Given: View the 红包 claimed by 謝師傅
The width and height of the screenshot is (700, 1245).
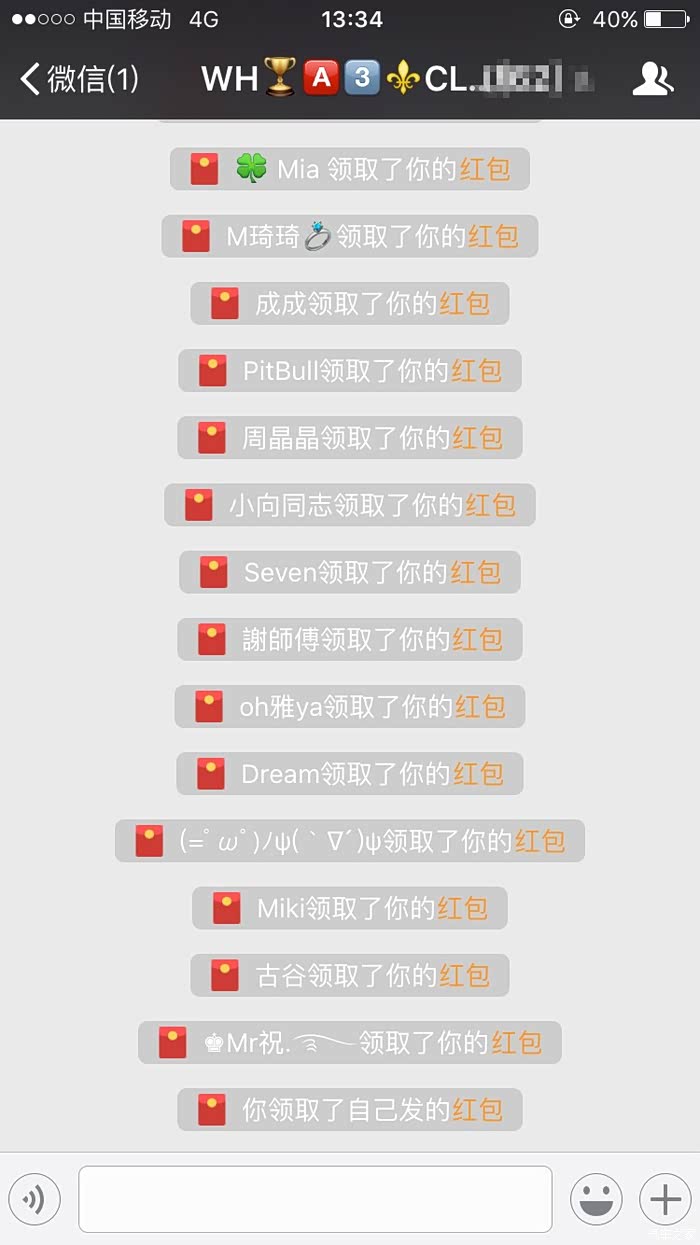Looking at the screenshot, I should (x=477, y=639).
